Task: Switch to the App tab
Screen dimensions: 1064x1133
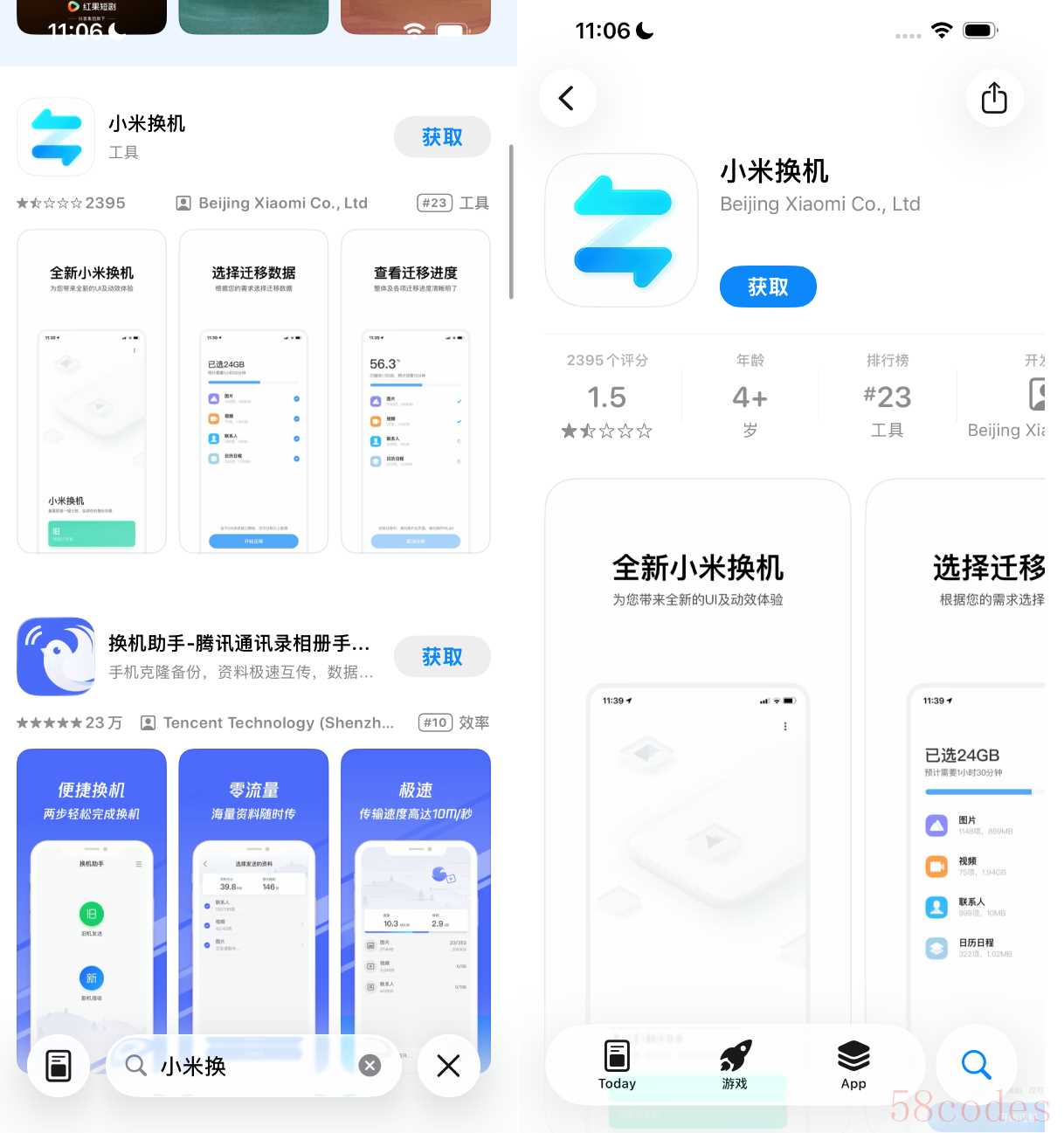Action: click(x=853, y=1065)
